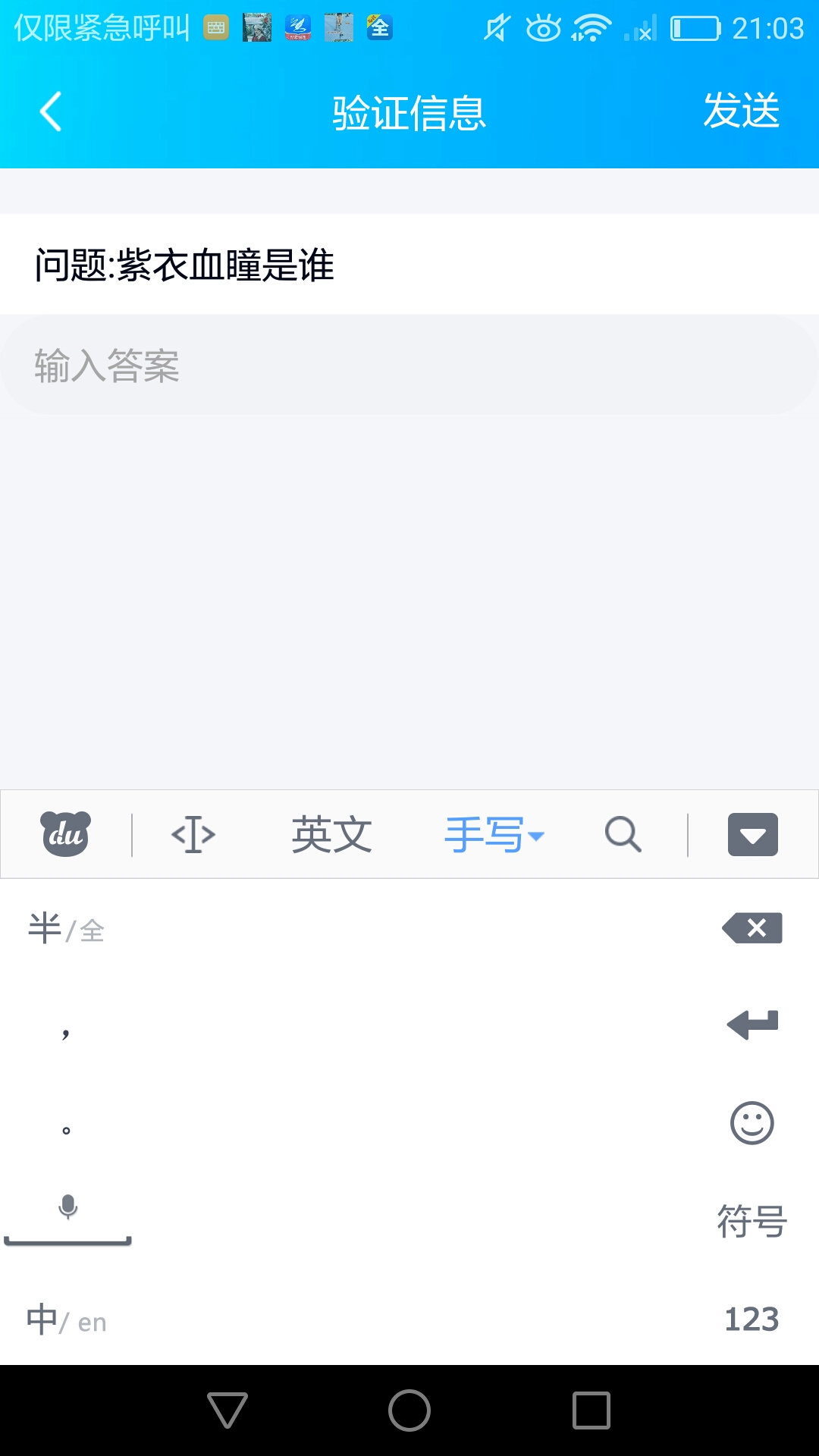Open the cursor movement tool

193,834
